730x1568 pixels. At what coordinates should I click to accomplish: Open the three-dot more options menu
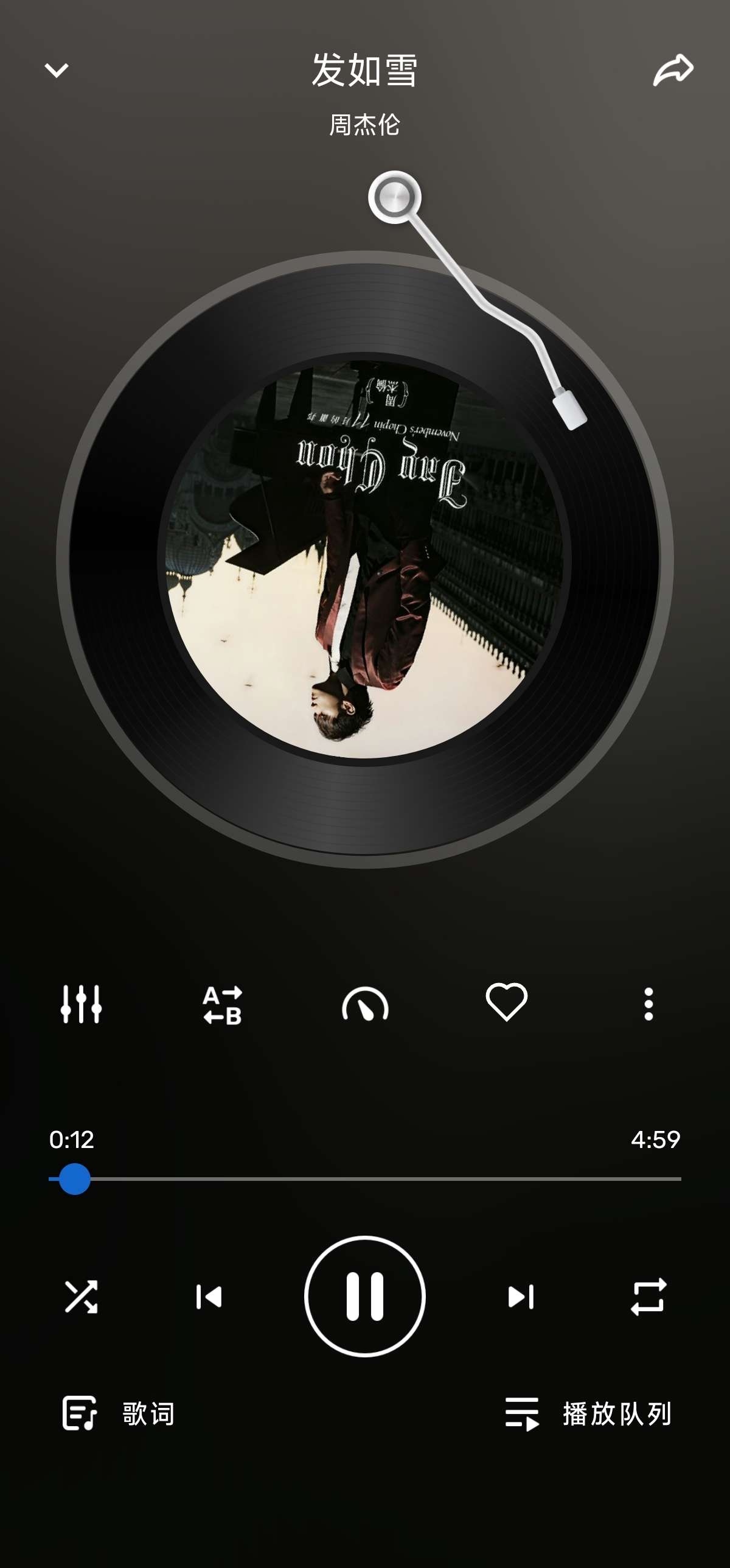(x=648, y=1004)
